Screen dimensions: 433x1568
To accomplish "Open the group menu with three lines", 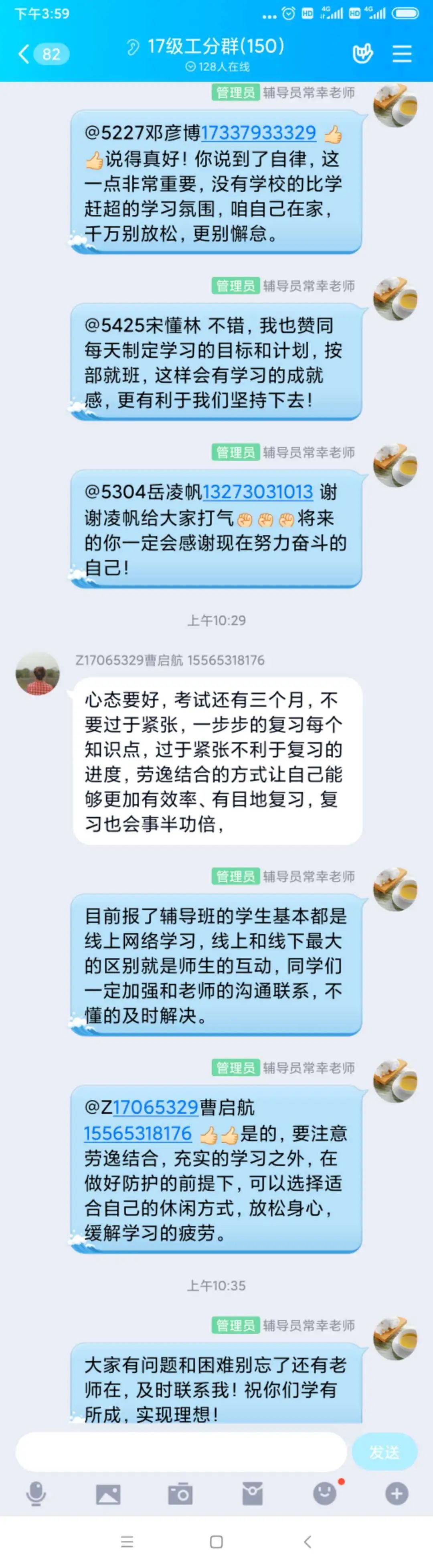I will click(402, 54).
